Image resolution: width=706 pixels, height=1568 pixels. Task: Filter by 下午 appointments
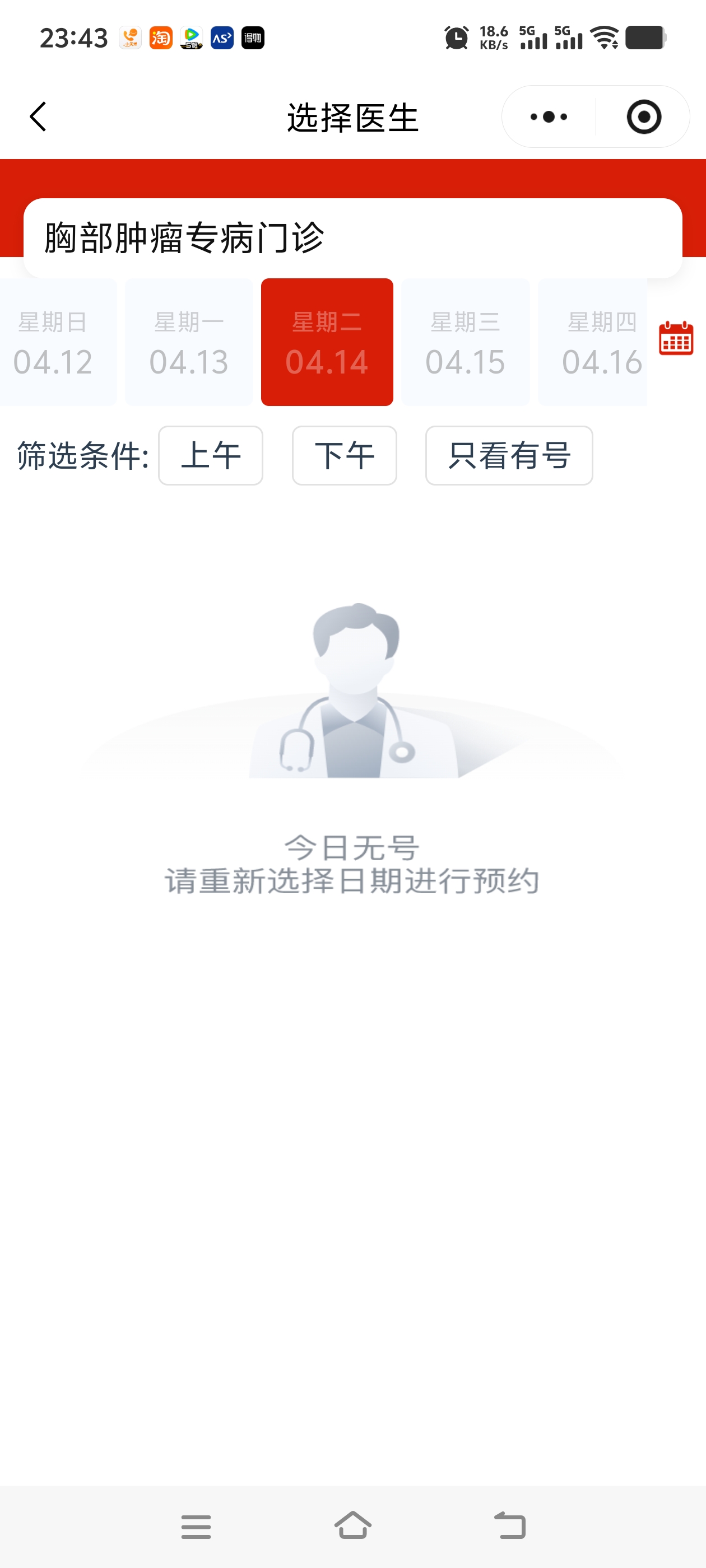344,455
